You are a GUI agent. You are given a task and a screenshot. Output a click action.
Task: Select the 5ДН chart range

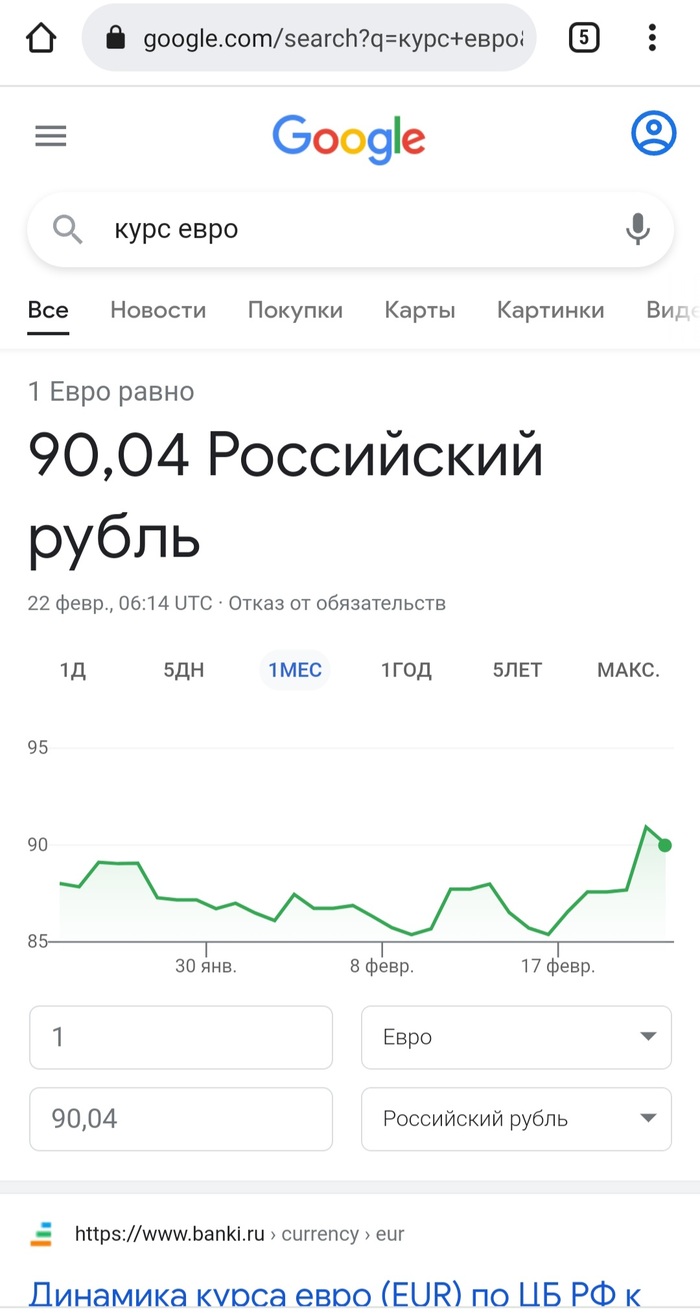184,670
